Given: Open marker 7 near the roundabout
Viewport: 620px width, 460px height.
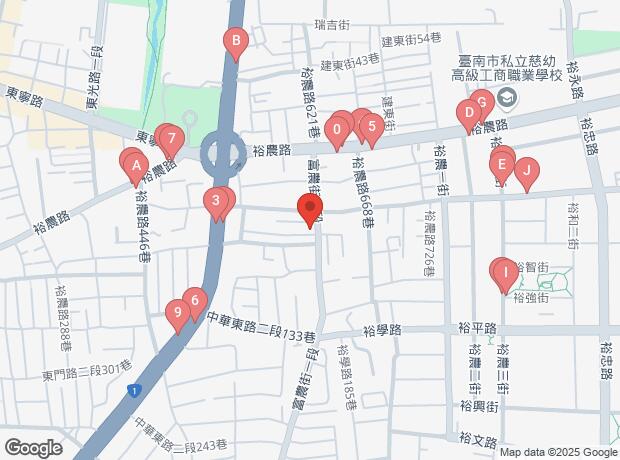Looking at the screenshot, I should pos(172,138).
